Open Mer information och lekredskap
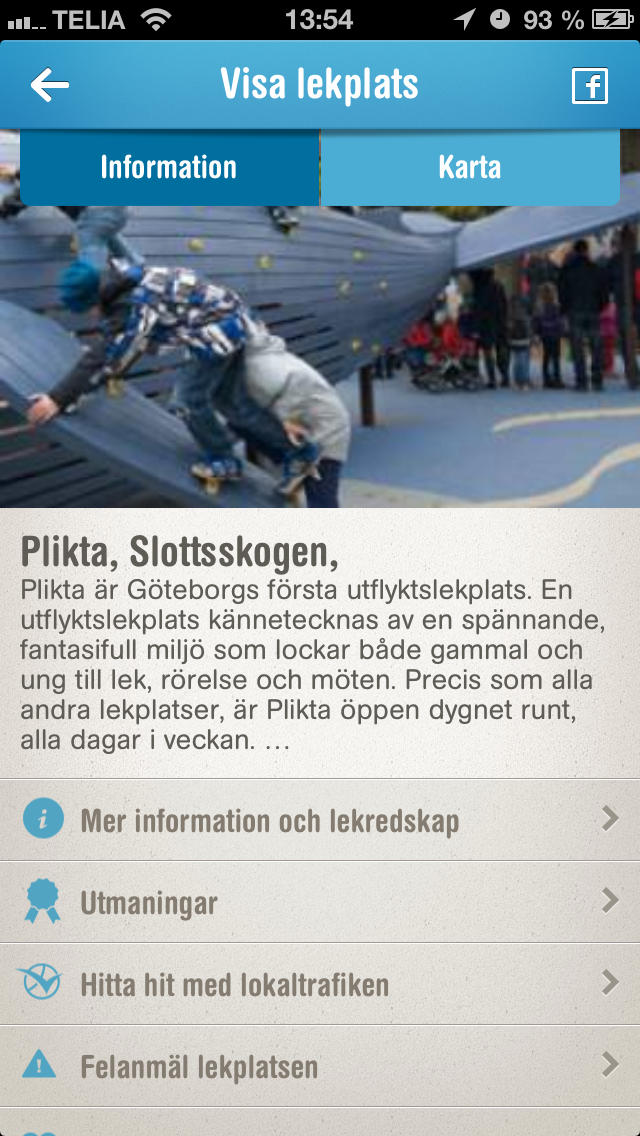 click(x=320, y=820)
